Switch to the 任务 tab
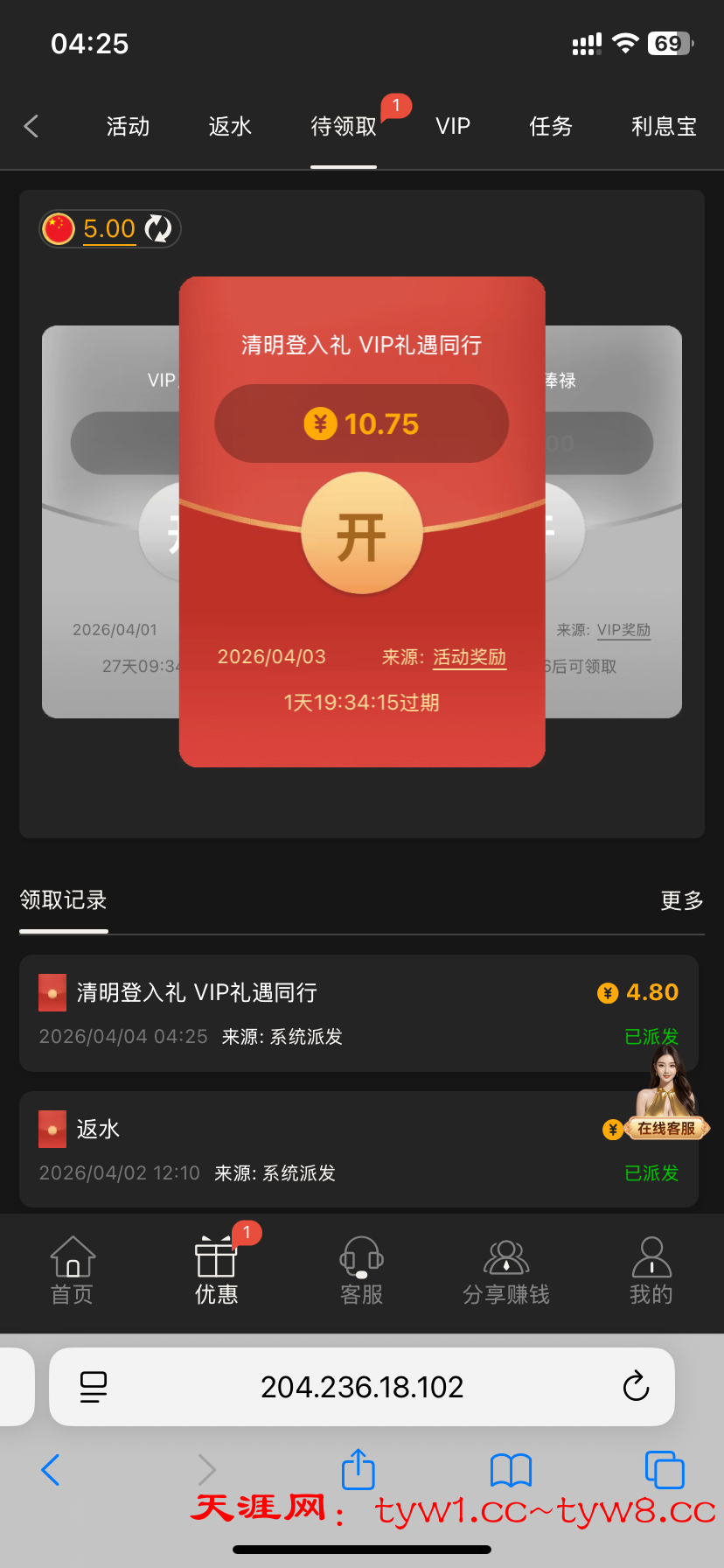Viewport: 724px width, 1568px height. (551, 127)
